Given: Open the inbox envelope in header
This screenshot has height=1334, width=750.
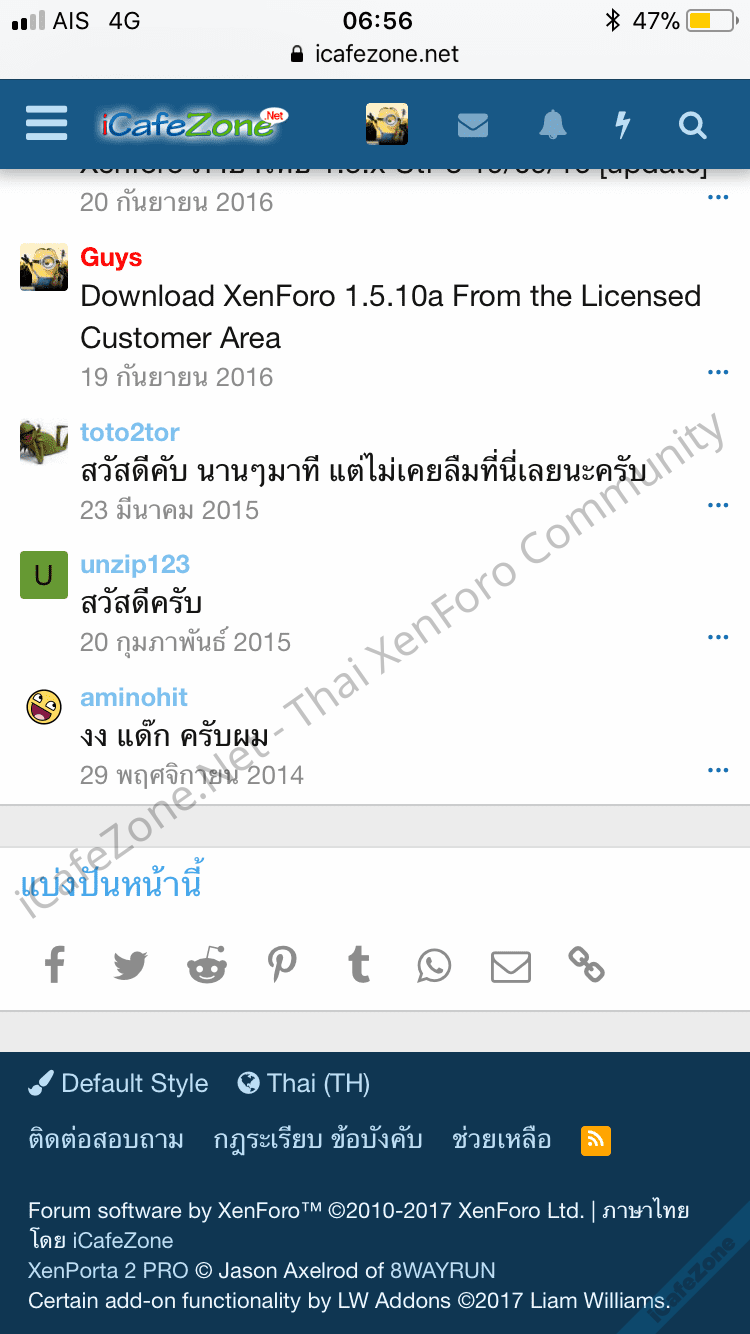Looking at the screenshot, I should click(472, 125).
